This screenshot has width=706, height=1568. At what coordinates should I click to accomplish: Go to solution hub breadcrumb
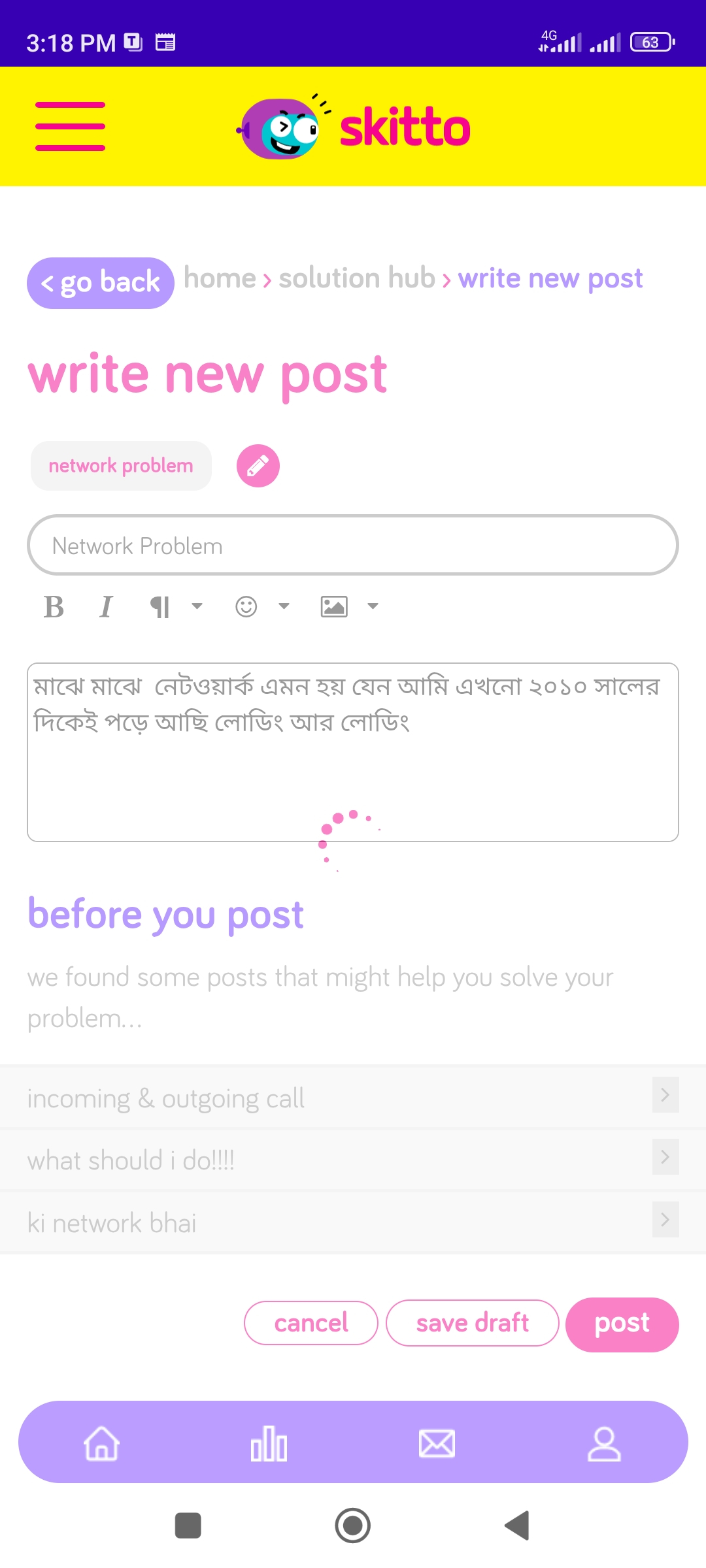(357, 278)
